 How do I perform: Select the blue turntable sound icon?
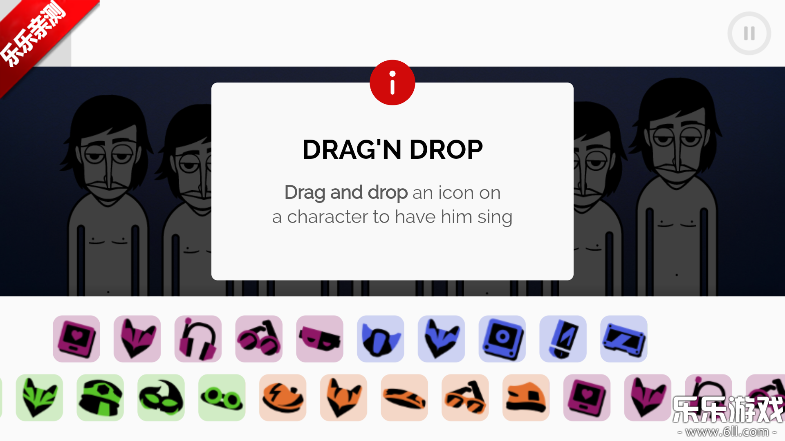tap(502, 339)
